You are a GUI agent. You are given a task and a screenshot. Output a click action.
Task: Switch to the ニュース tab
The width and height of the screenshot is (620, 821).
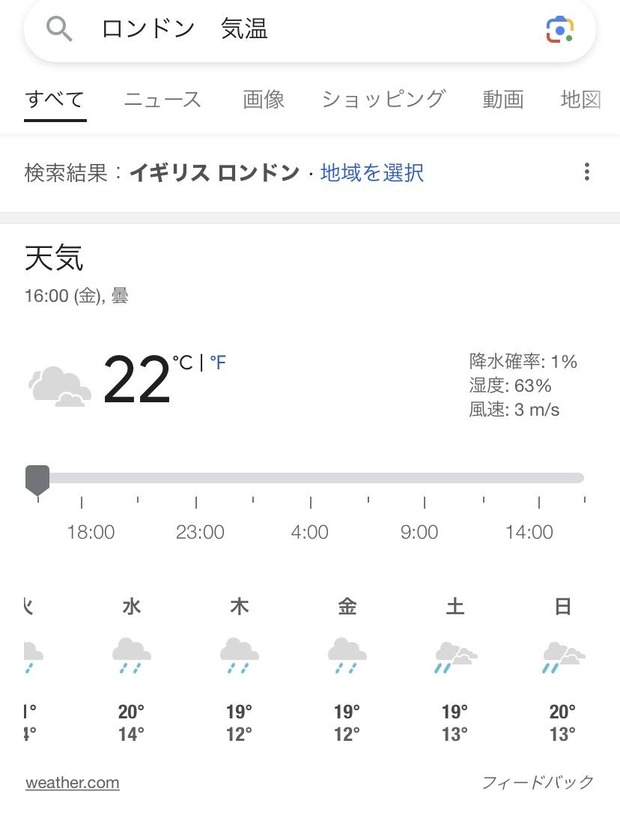pyautogui.click(x=163, y=99)
